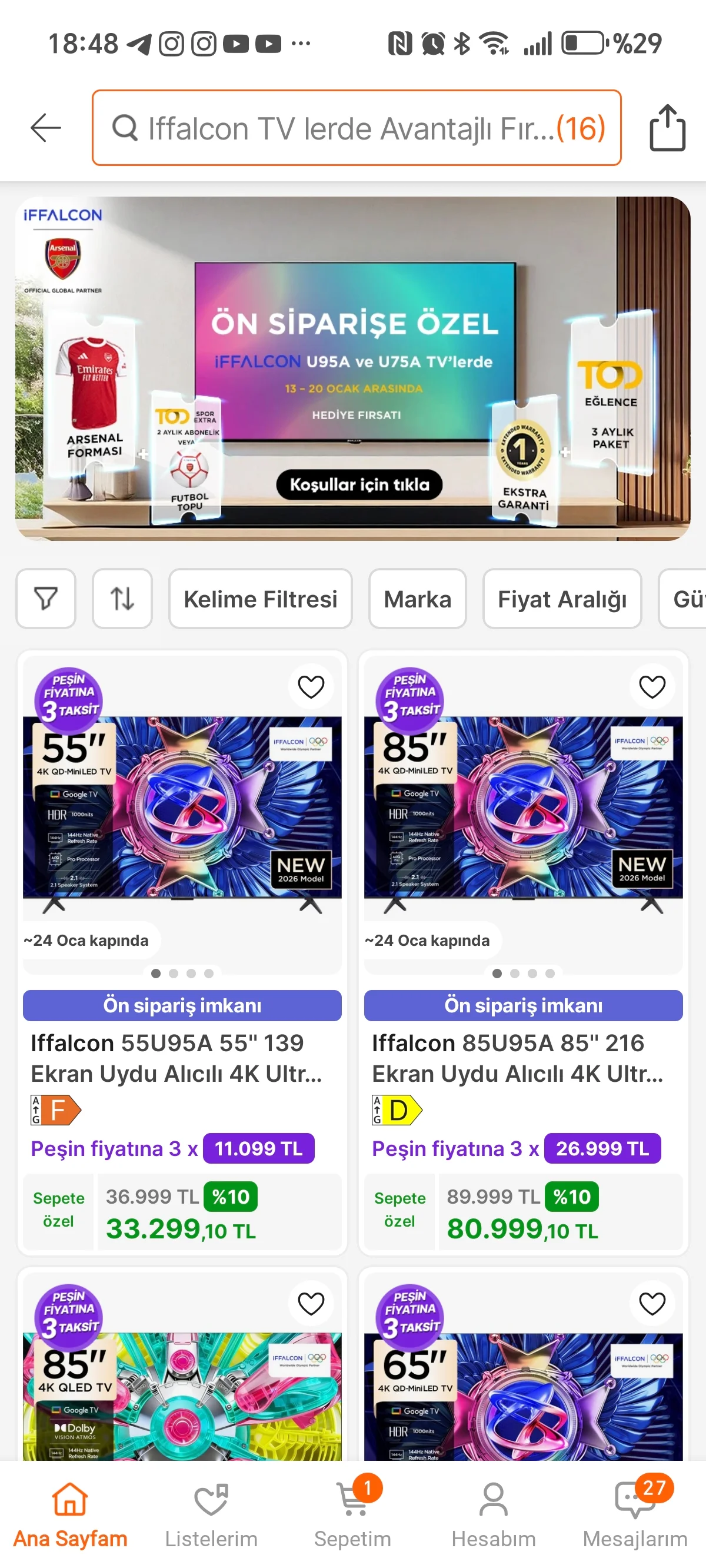This screenshot has height=1568, width=706.
Task: Open the Iffalcon 85U95A product card
Action: pos(517,1058)
